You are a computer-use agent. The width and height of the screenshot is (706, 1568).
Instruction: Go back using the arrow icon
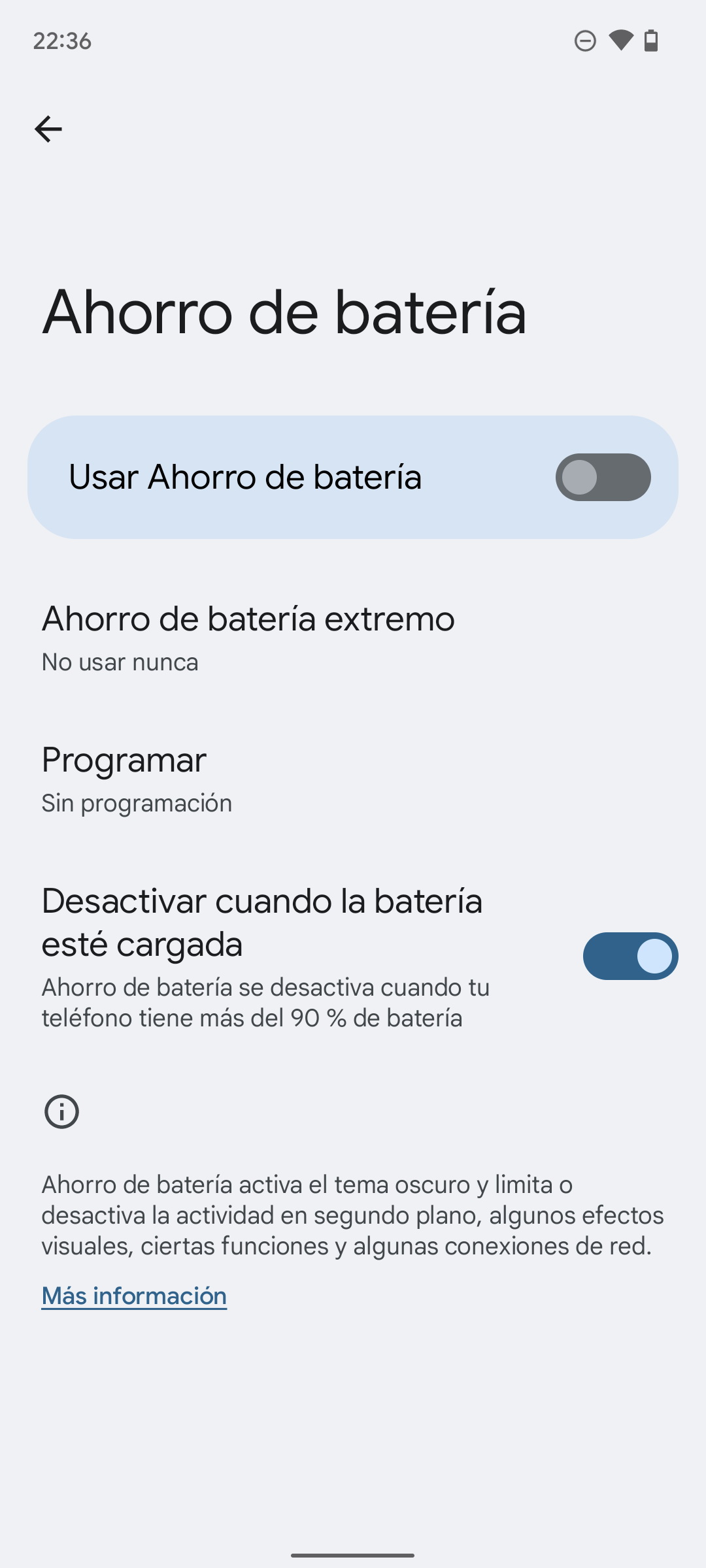point(48,129)
